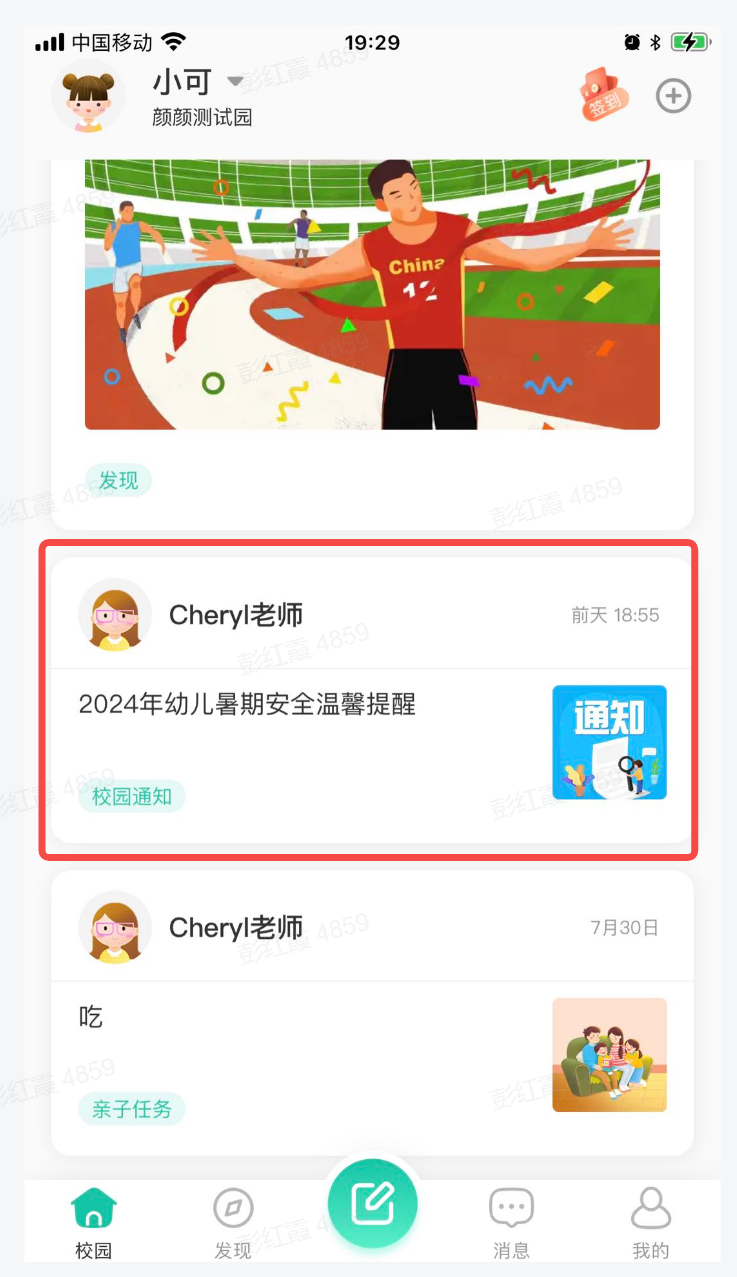Tap the 发现 tag chip on the card
Screen dimensions: 737x1277
(x=118, y=480)
